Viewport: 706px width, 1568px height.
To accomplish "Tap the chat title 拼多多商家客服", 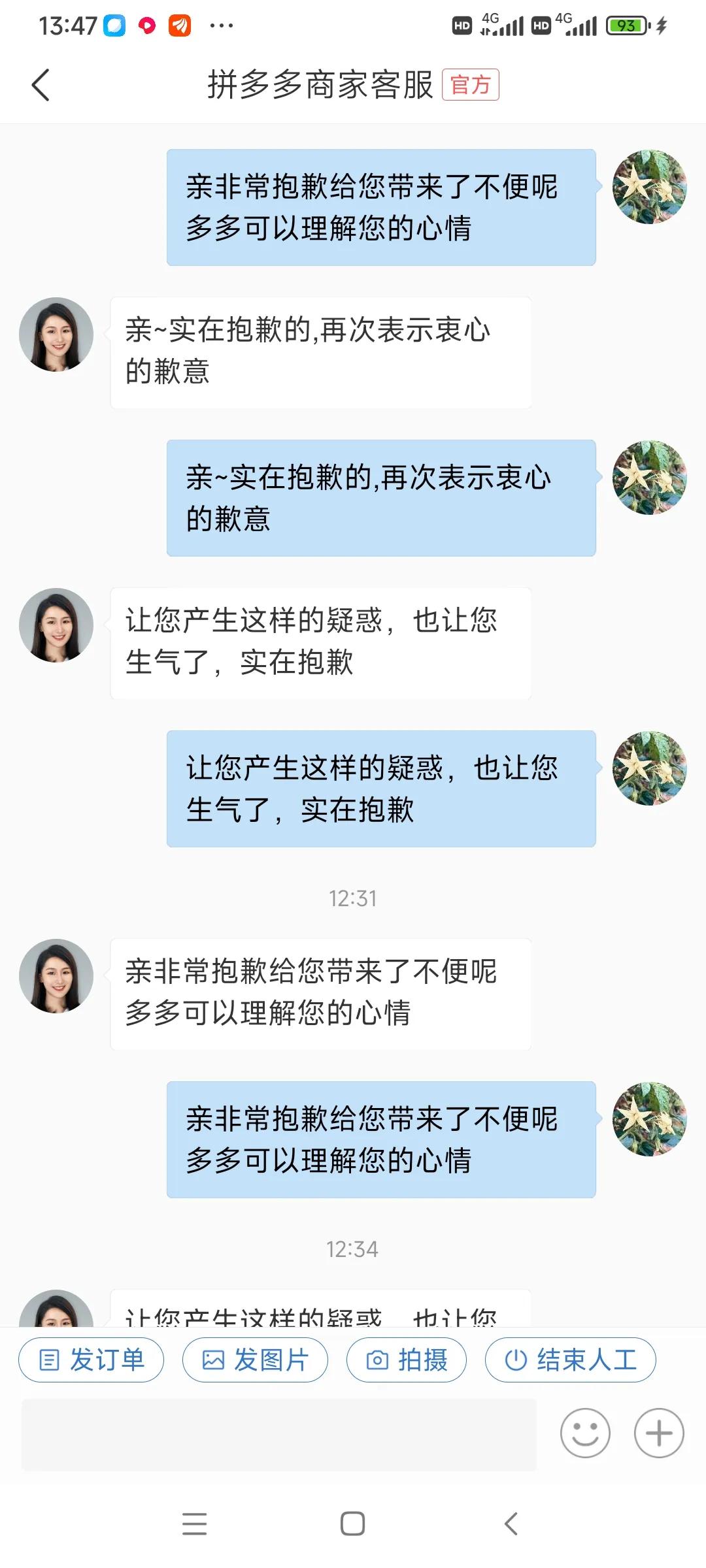I will point(319,85).
